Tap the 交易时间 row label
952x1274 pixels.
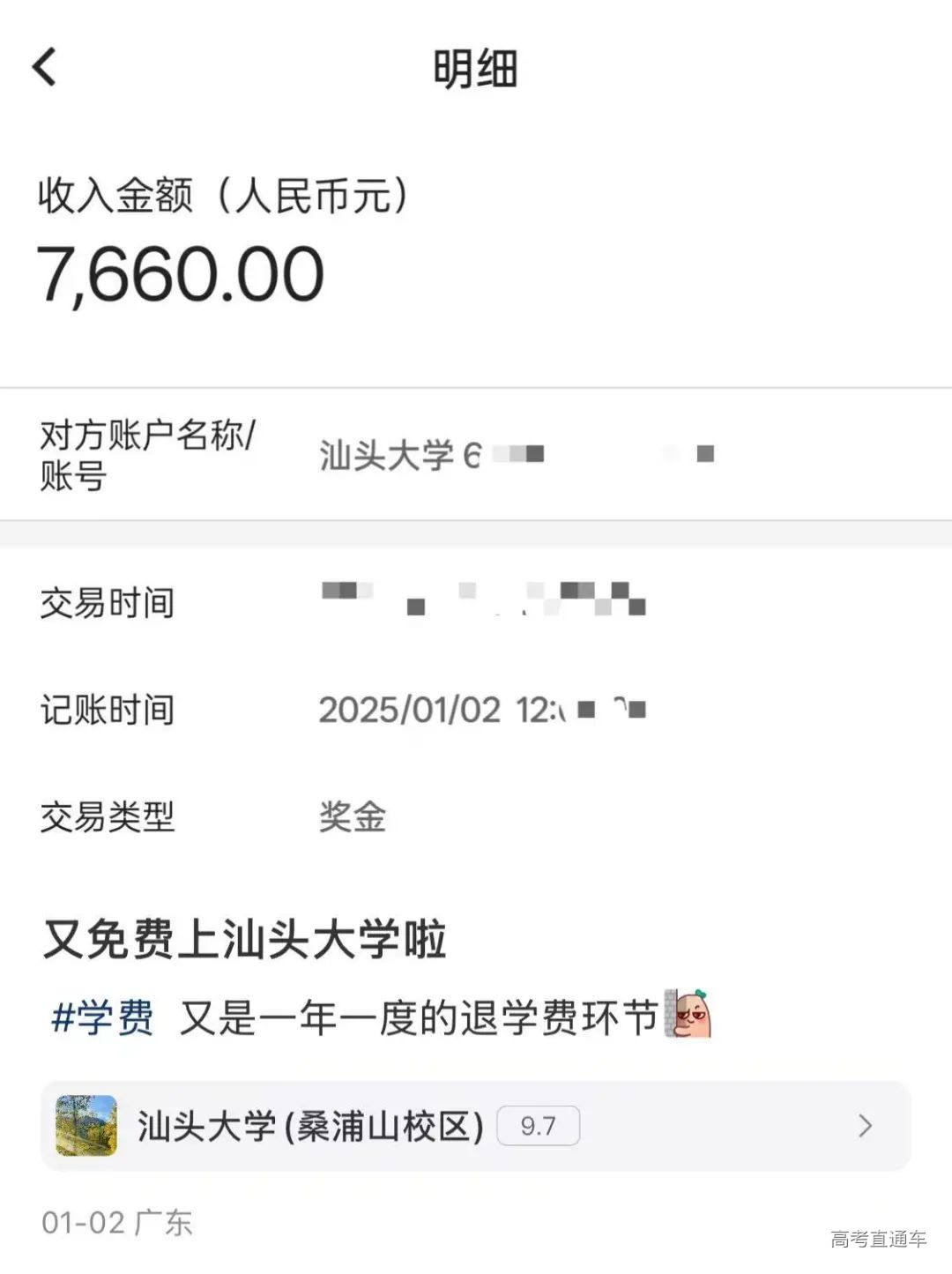tap(108, 603)
